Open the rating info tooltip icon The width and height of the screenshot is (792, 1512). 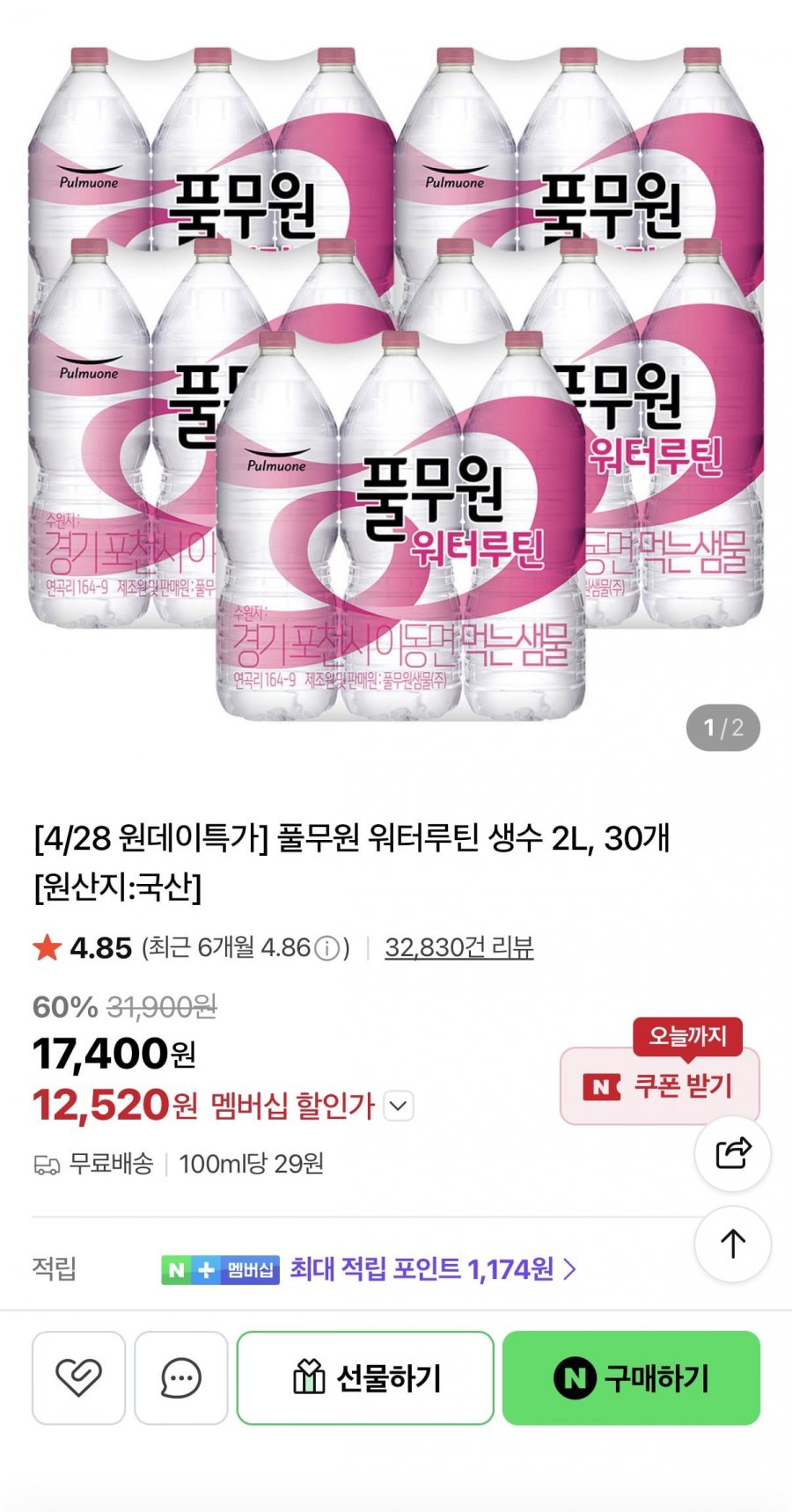(327, 948)
